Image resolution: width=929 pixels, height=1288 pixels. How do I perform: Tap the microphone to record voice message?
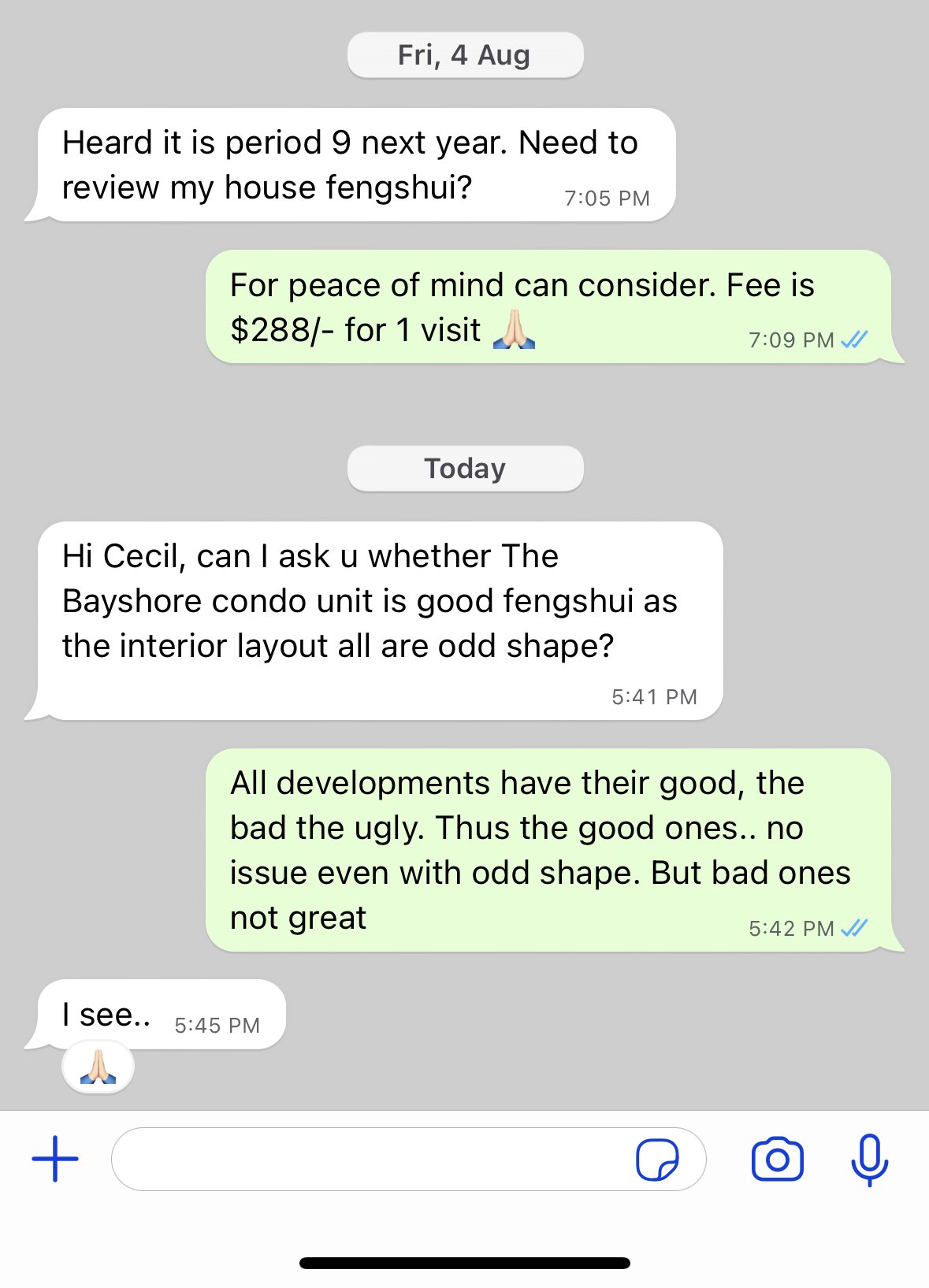pos(869,1160)
